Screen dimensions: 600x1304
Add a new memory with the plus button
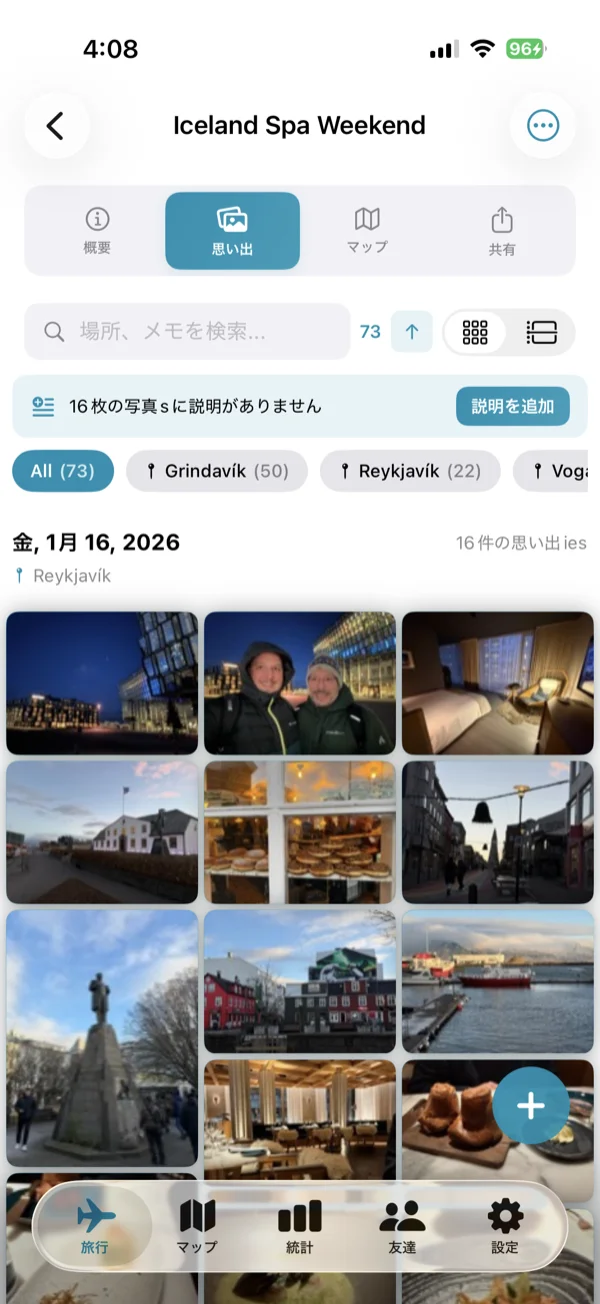click(x=530, y=1105)
